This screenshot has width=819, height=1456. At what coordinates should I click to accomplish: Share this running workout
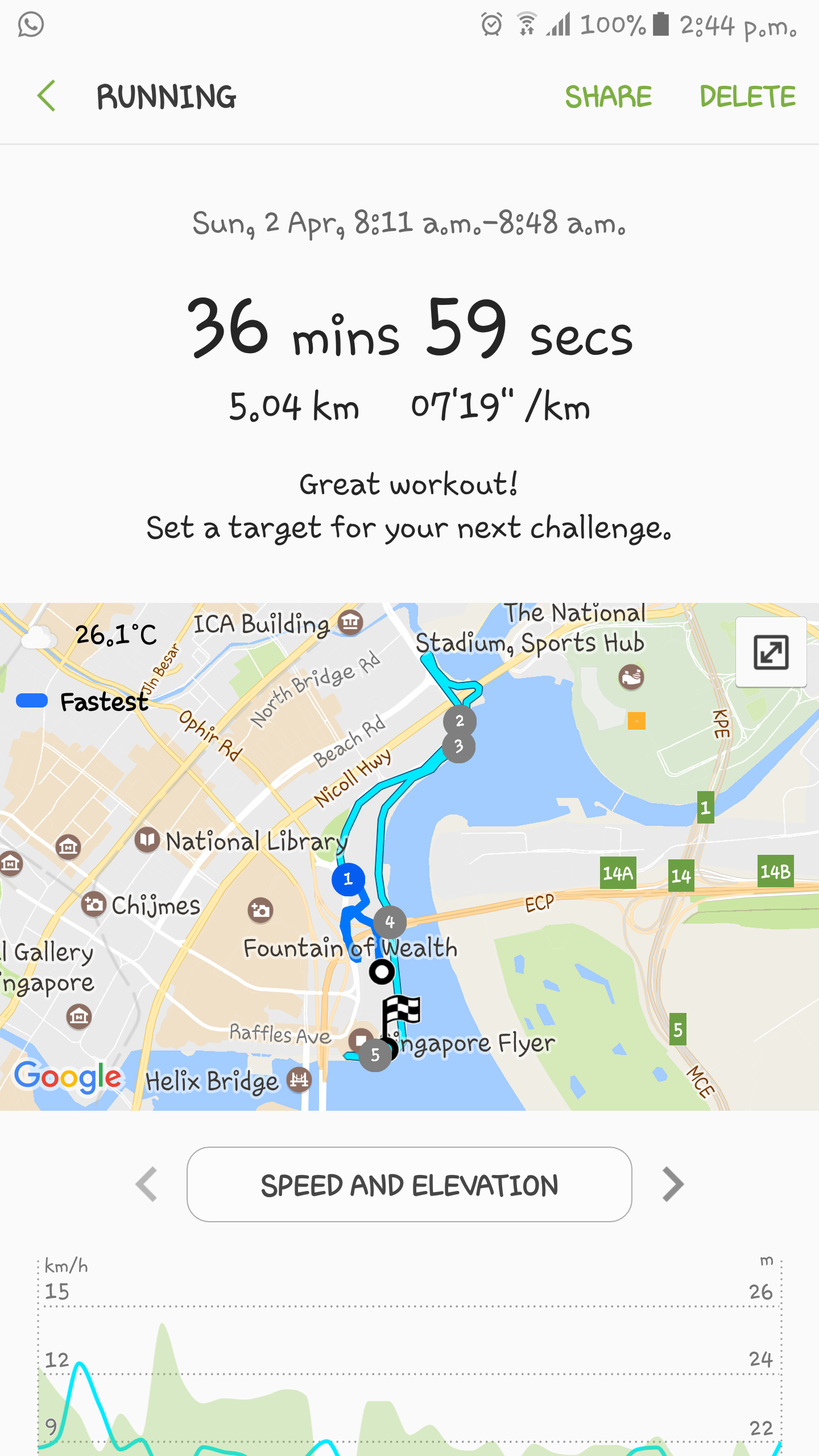608,96
